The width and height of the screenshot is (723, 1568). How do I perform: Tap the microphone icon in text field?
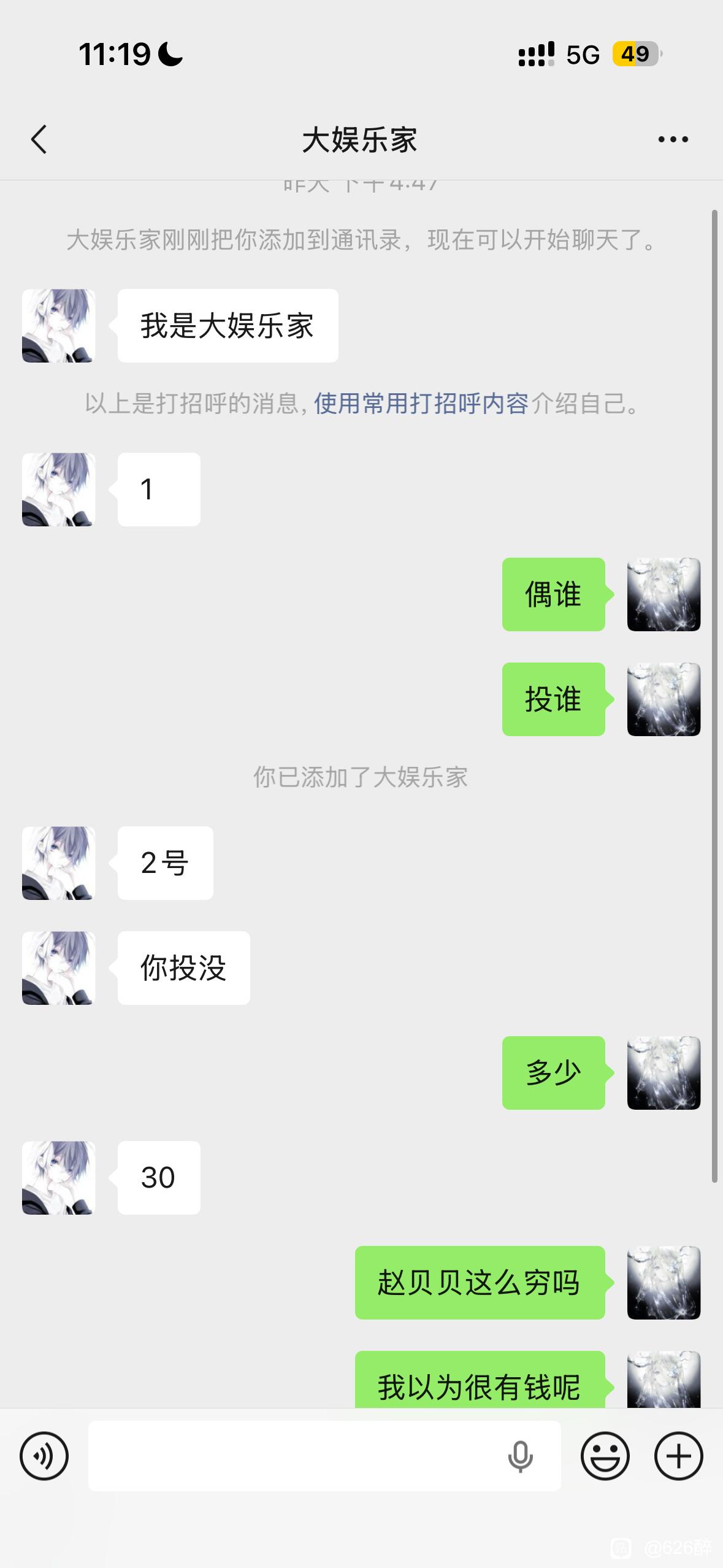pos(520,1456)
